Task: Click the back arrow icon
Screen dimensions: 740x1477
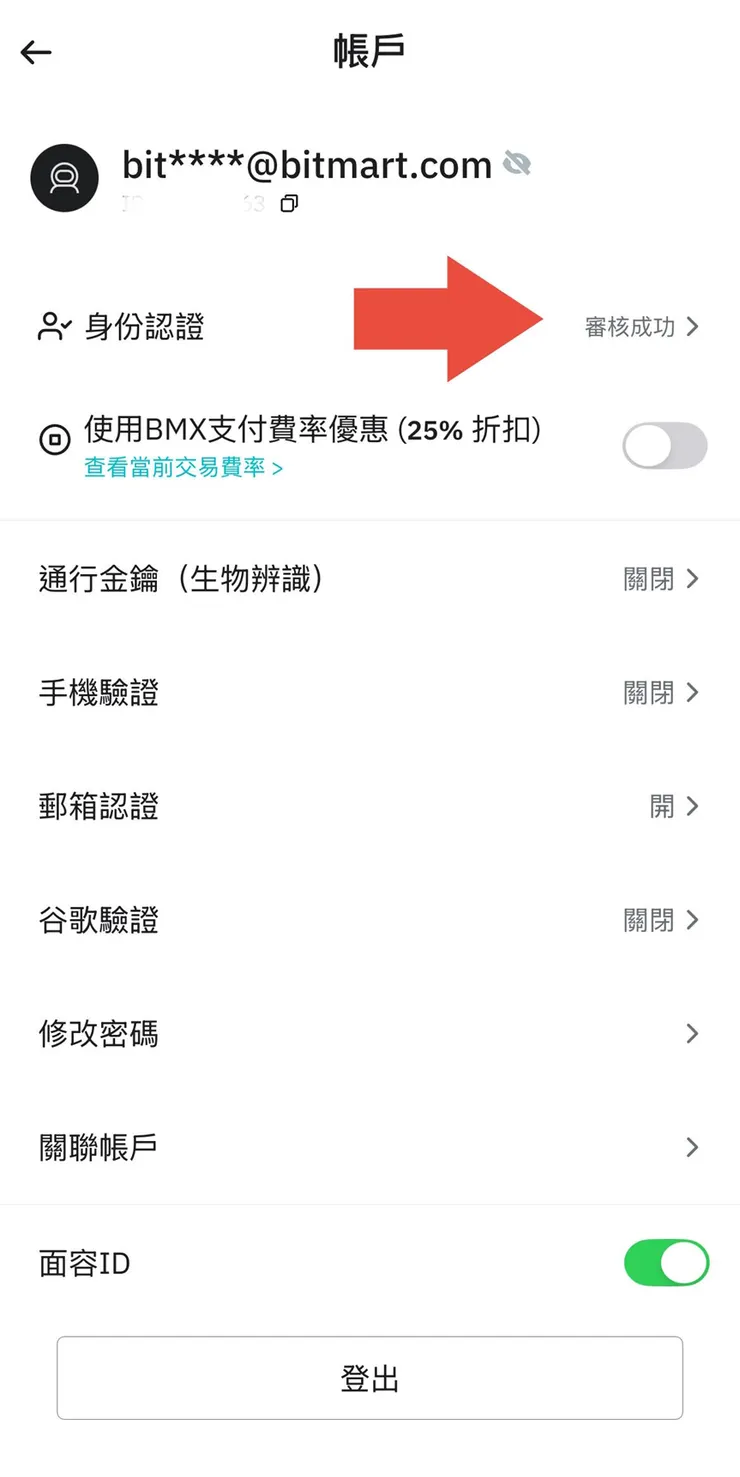Action: [36, 52]
